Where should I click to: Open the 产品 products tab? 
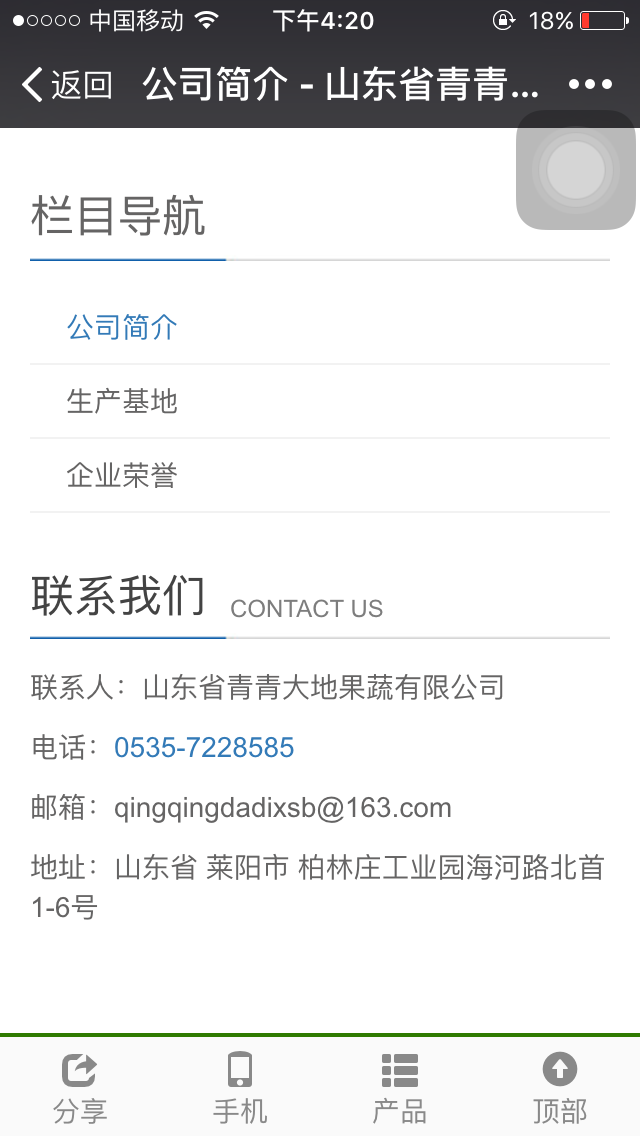399,1088
